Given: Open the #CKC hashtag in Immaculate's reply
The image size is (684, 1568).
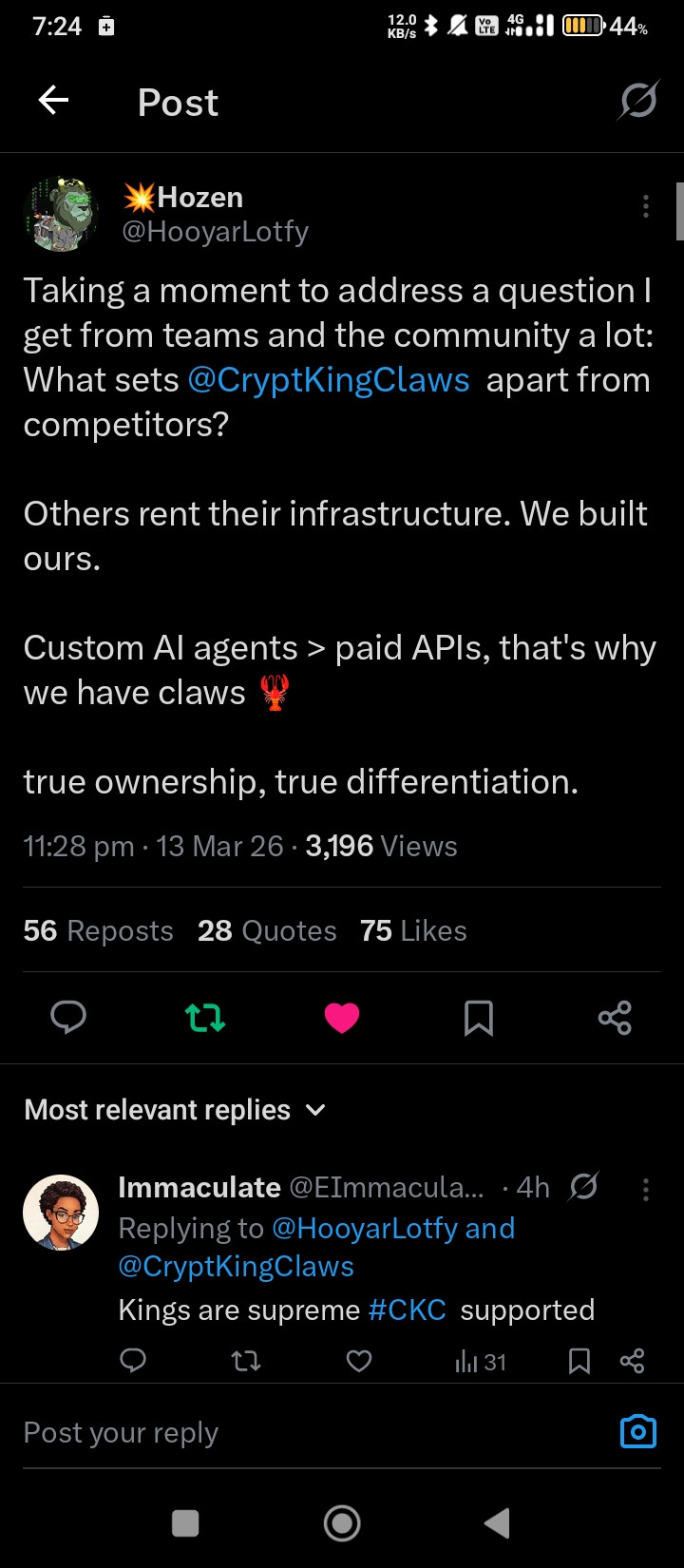Looking at the screenshot, I should tap(407, 1310).
